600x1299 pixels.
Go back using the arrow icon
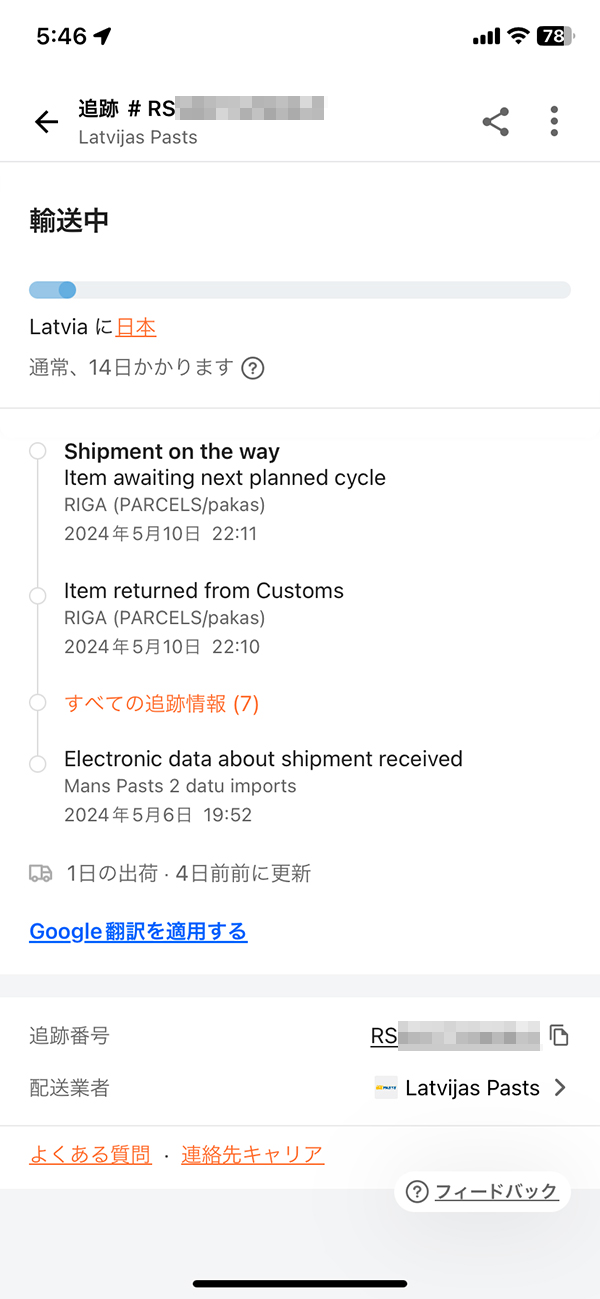click(46, 122)
